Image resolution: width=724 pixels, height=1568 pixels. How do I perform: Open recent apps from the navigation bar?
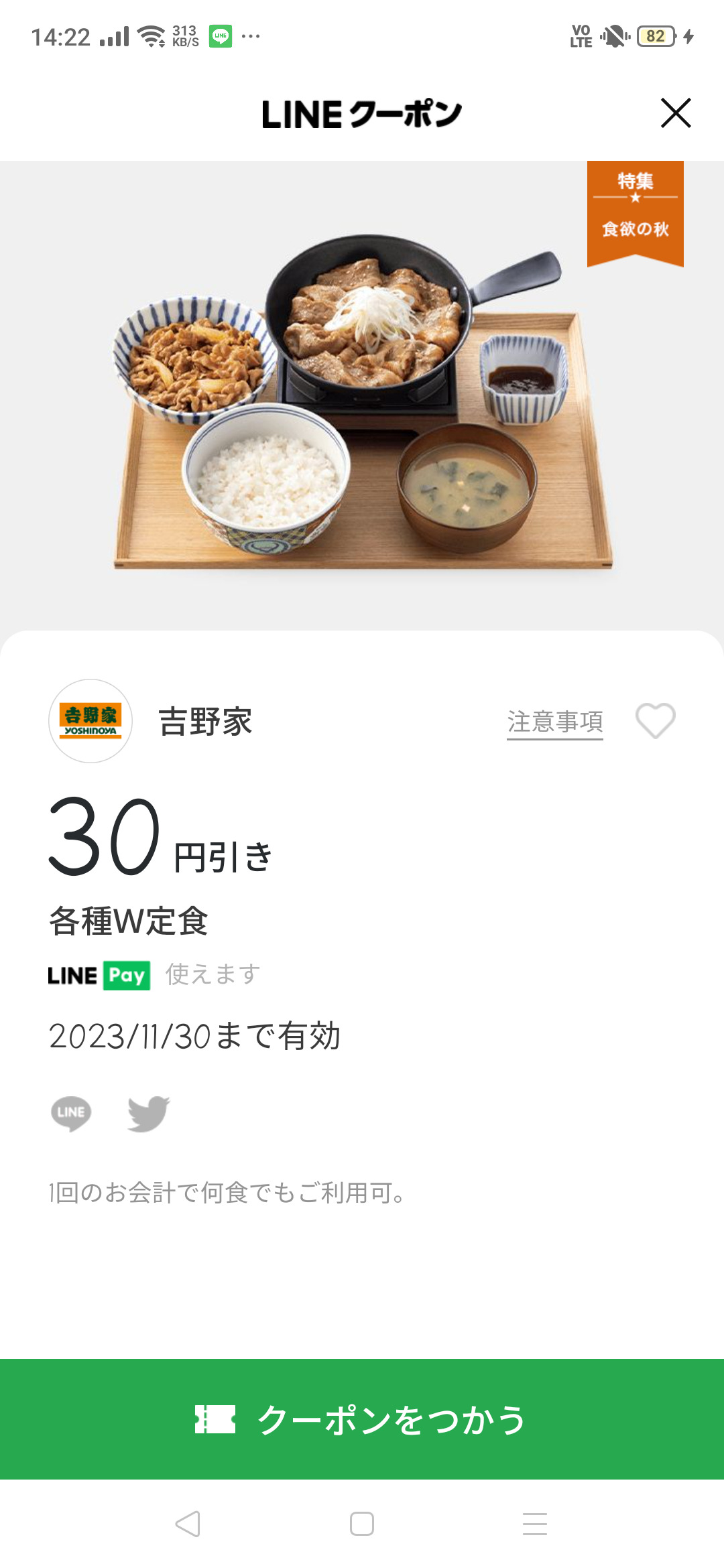[x=534, y=1524]
